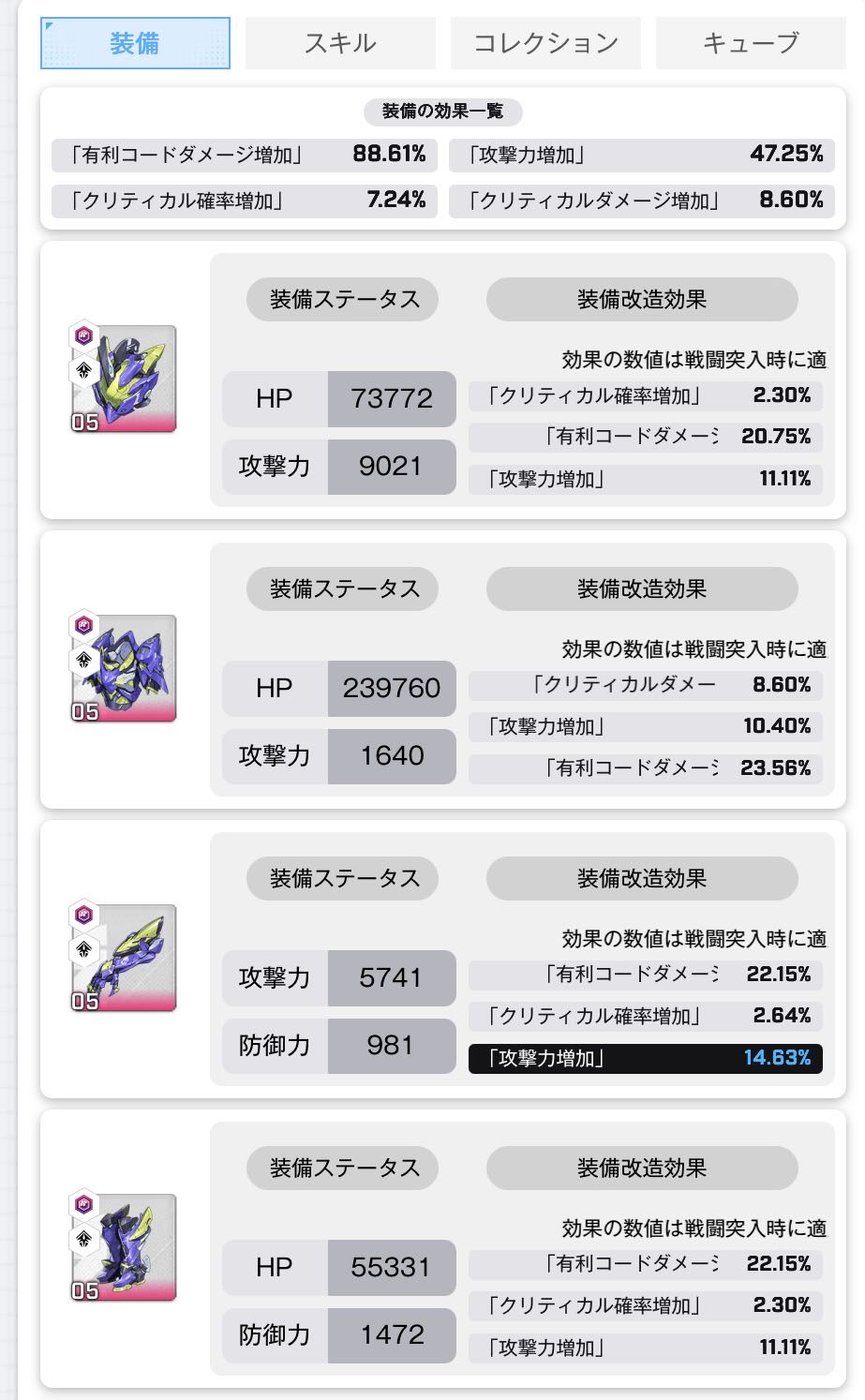Open the コレクション tab
The image size is (865, 1400).
pos(545,43)
